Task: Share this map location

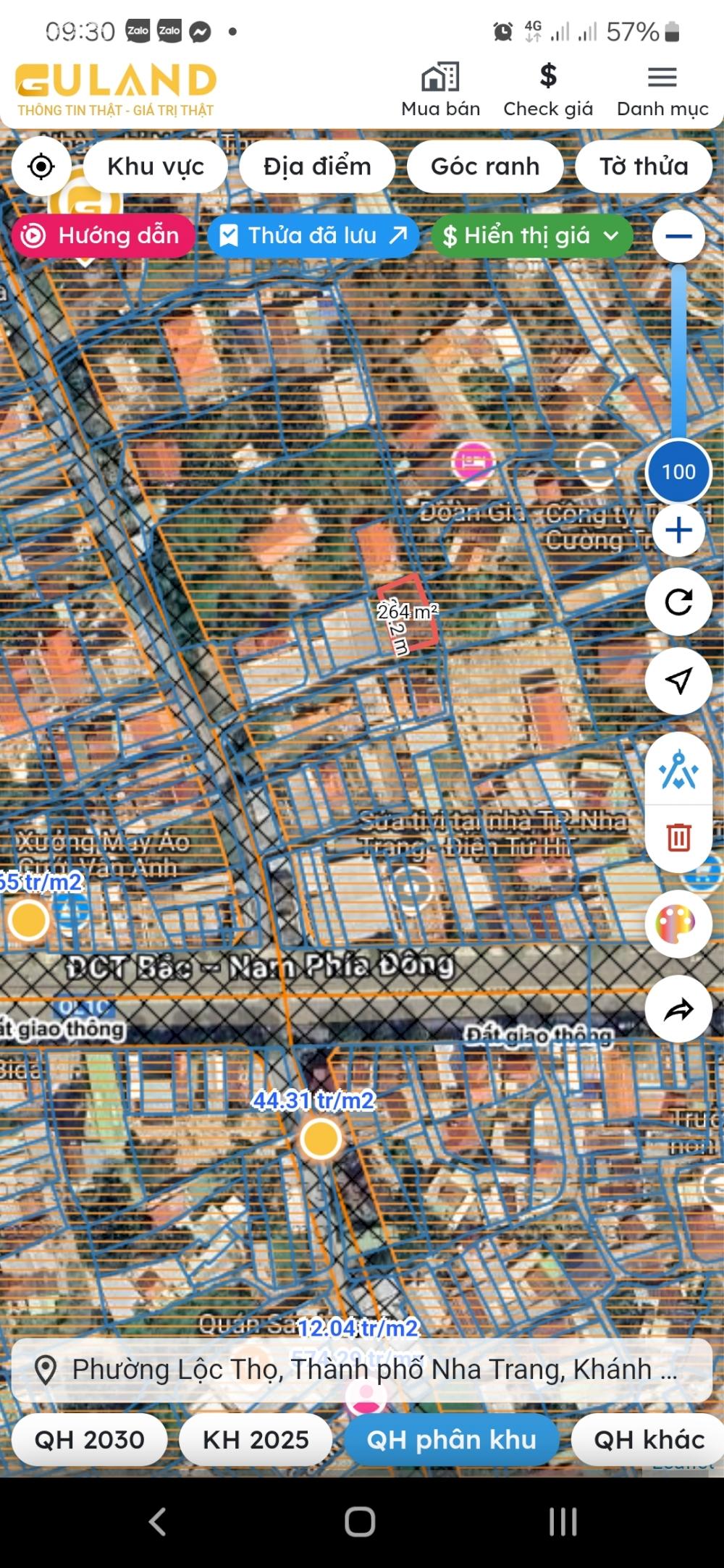Action: [678, 1009]
